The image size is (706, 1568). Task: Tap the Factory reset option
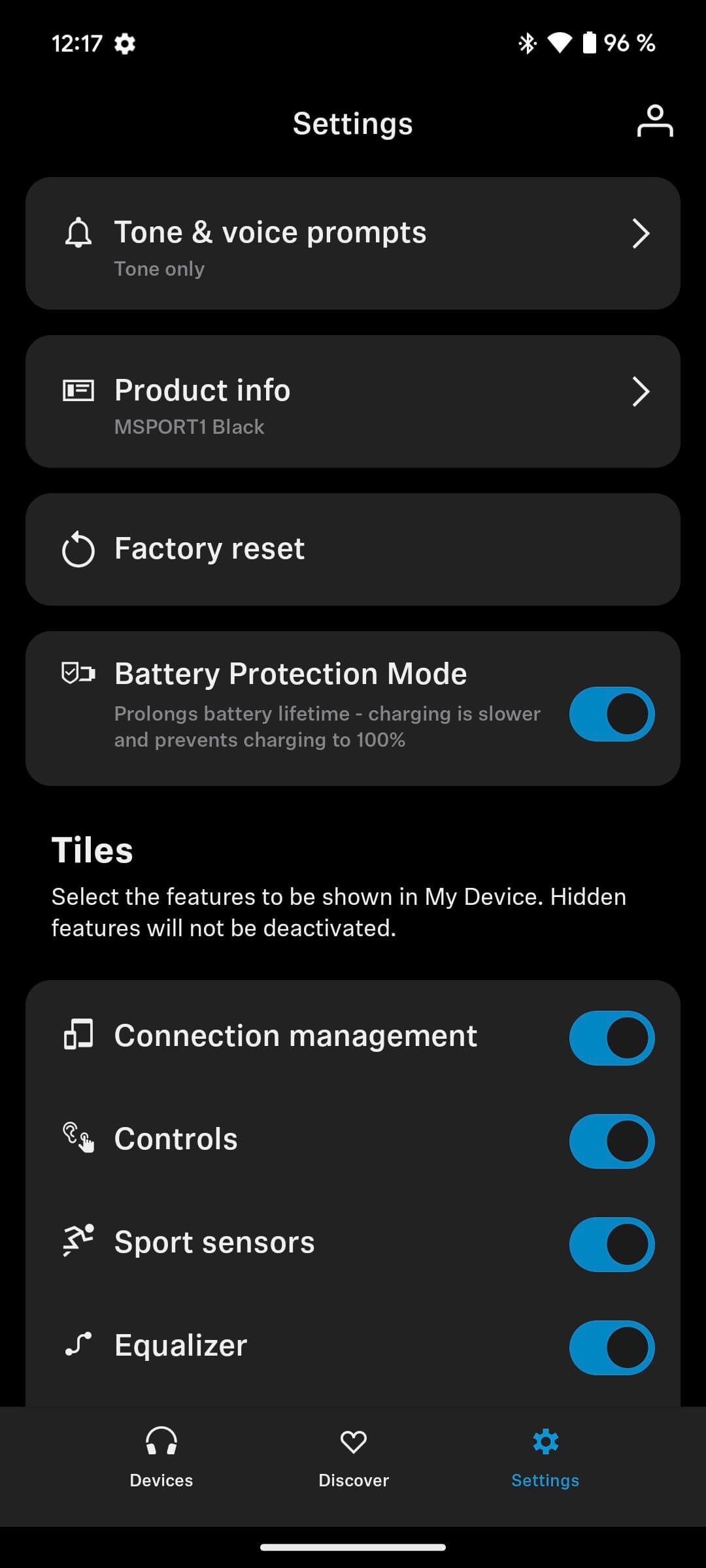(x=353, y=549)
